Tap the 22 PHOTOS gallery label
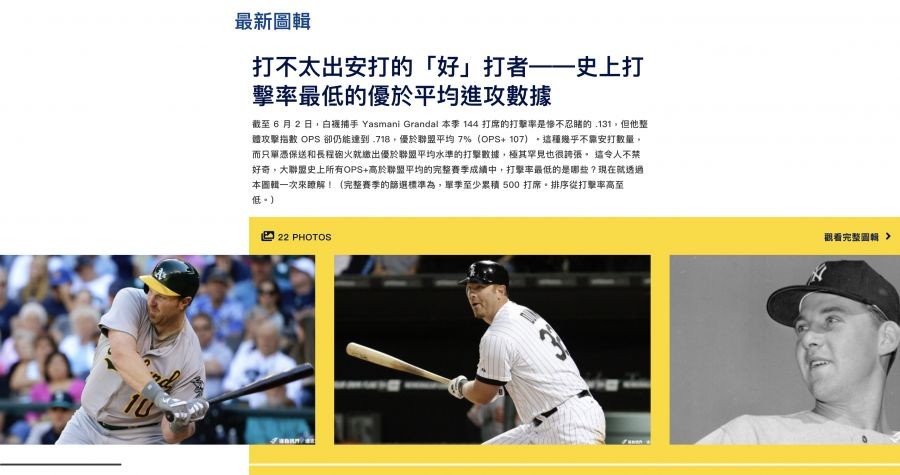Viewport: 900px width, 475px height. point(296,237)
